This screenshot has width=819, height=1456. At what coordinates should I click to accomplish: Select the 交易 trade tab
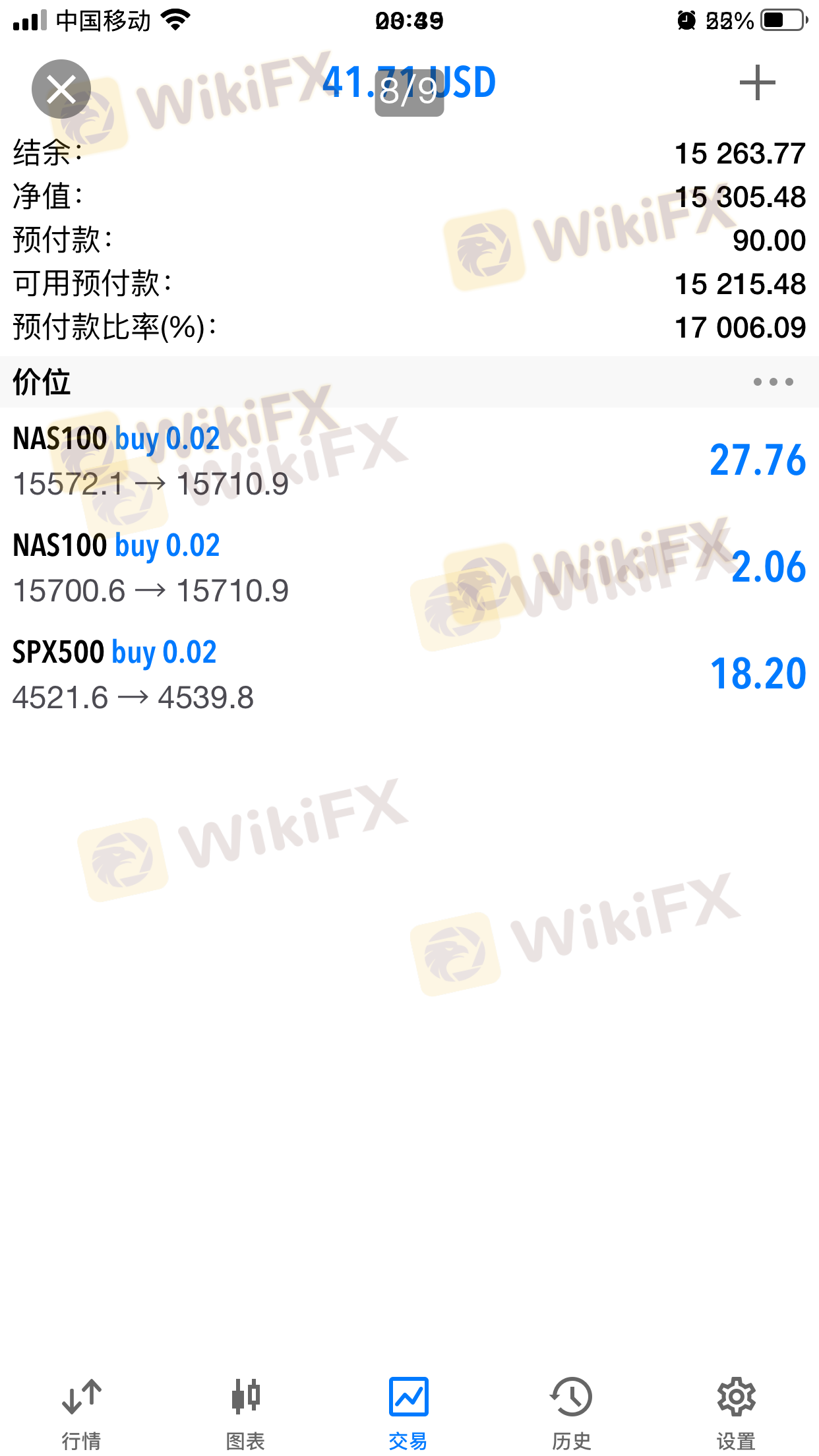tap(408, 1411)
